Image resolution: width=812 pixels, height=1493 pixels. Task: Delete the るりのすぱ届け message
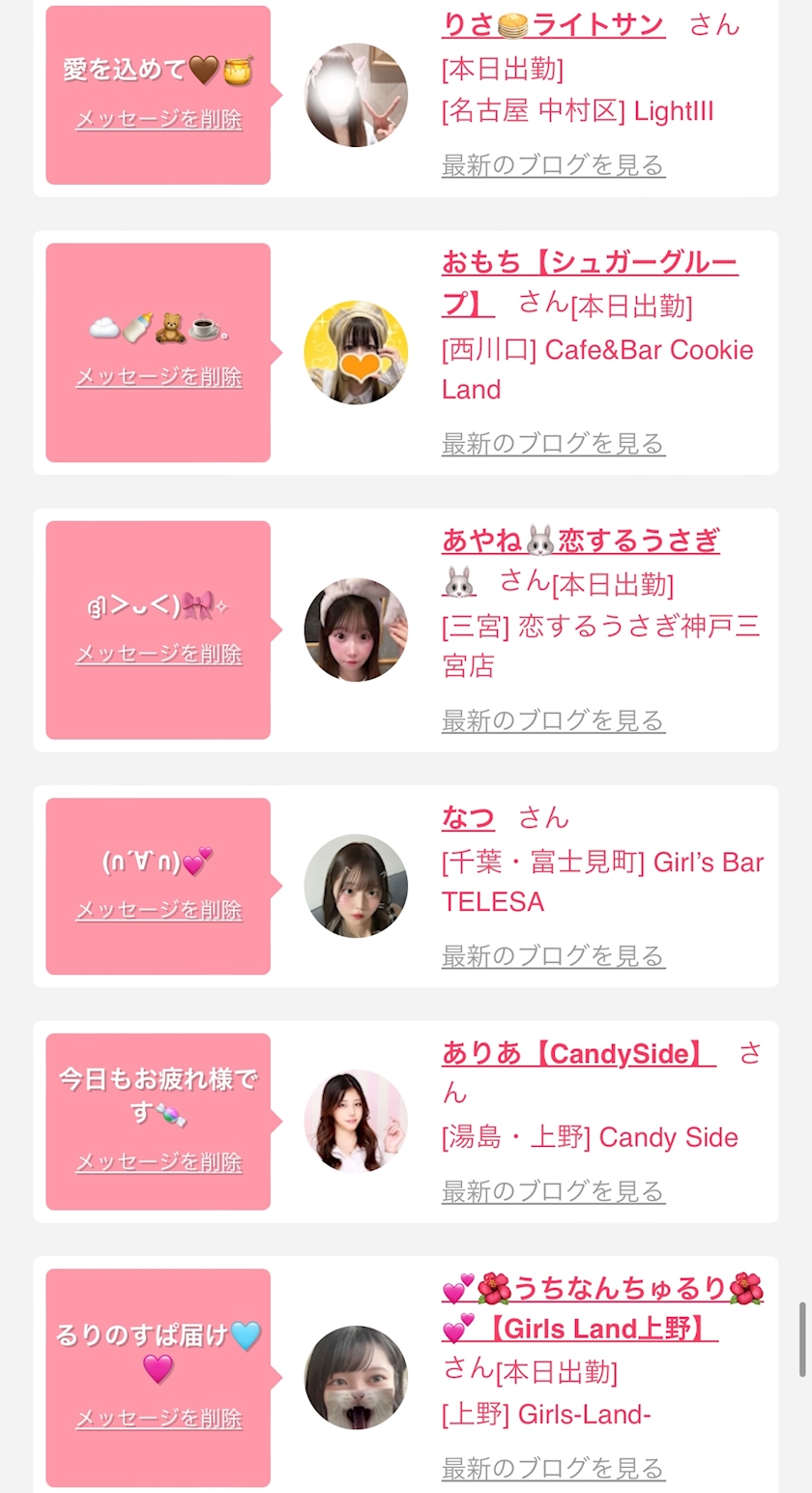(159, 1419)
